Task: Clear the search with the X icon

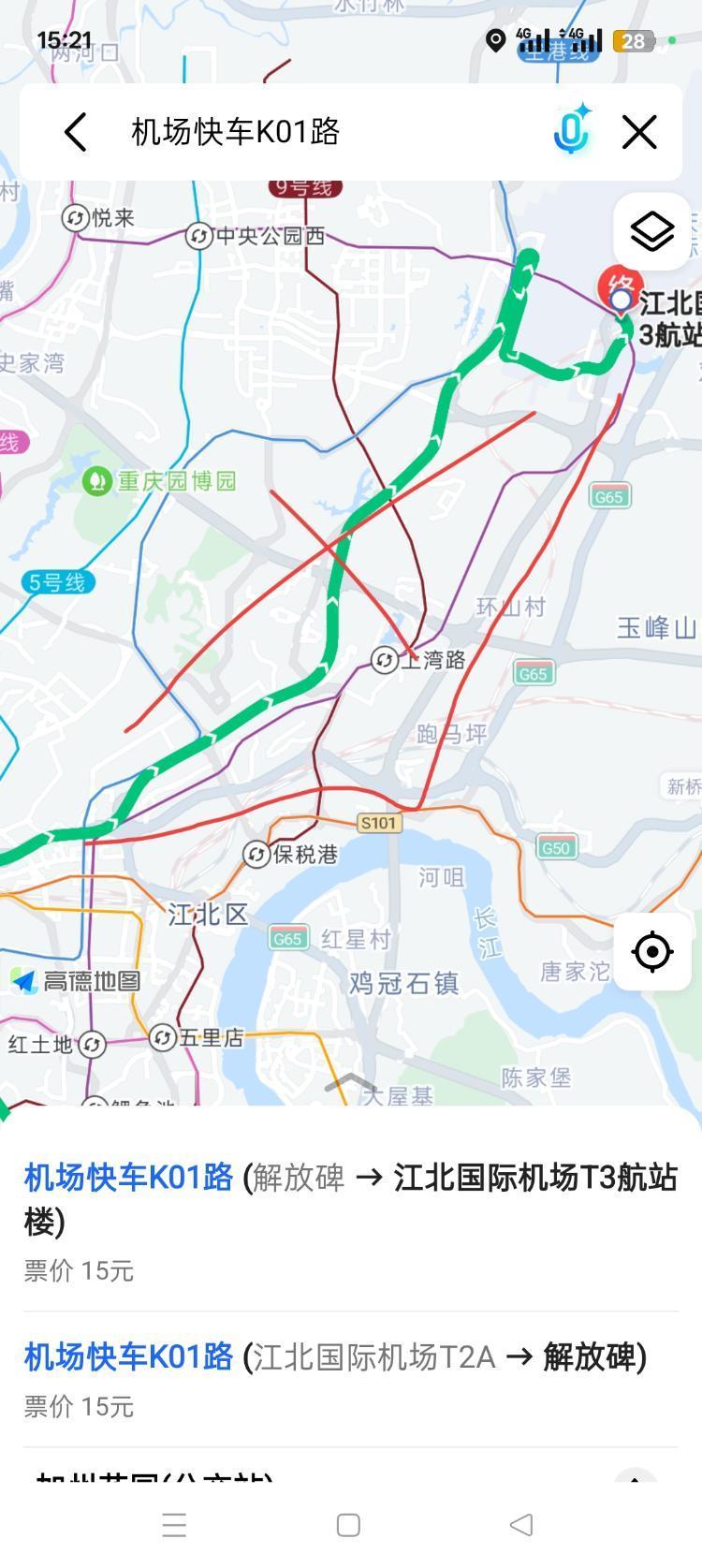Action: 640,132
